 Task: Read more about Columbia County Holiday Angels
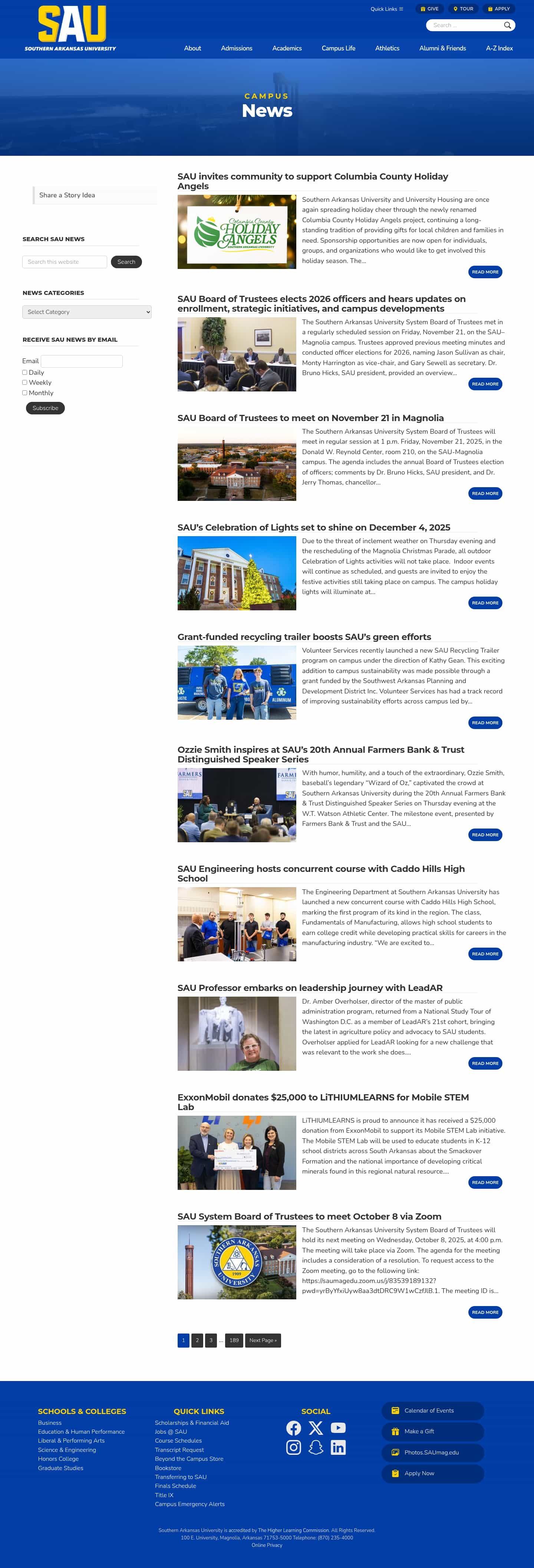[485, 272]
